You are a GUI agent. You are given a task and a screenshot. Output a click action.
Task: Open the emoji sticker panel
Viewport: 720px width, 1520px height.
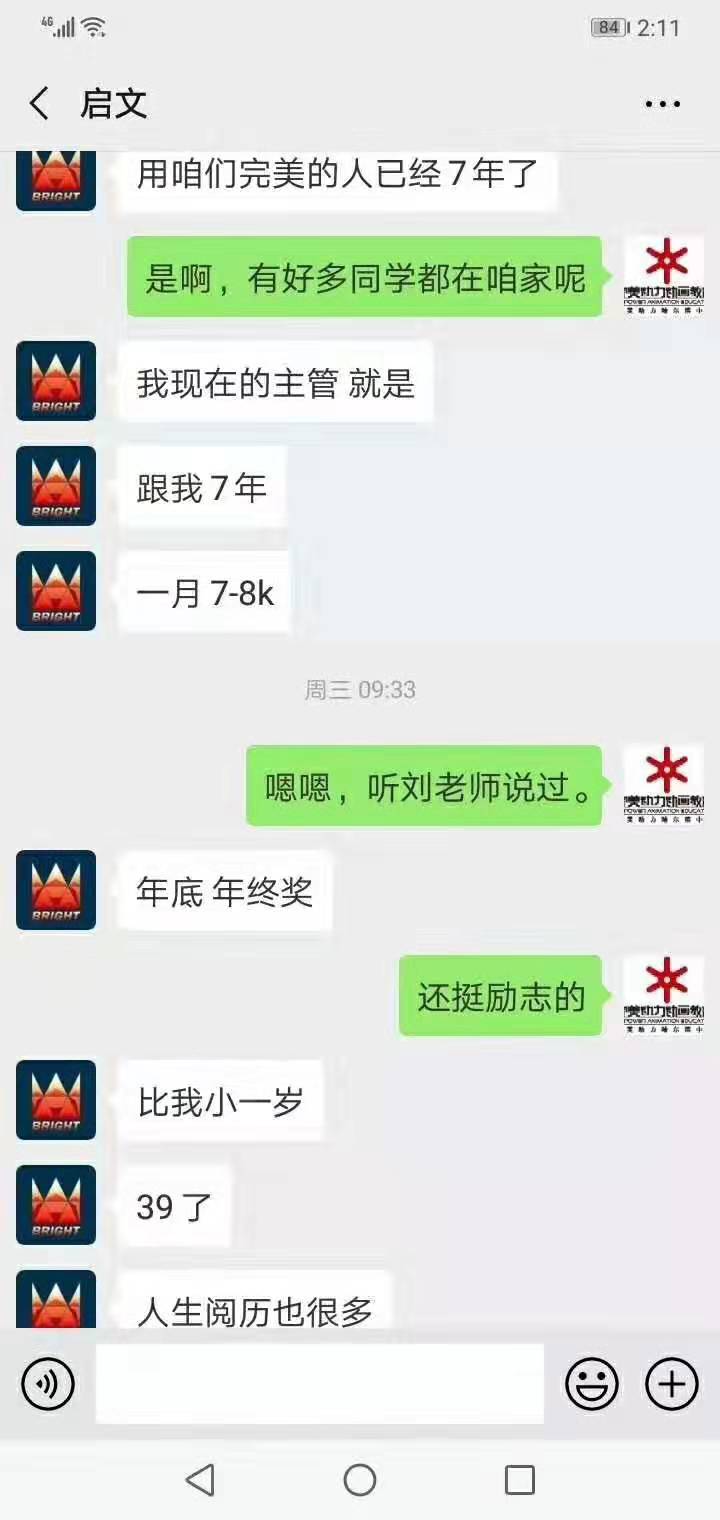pyautogui.click(x=591, y=1384)
